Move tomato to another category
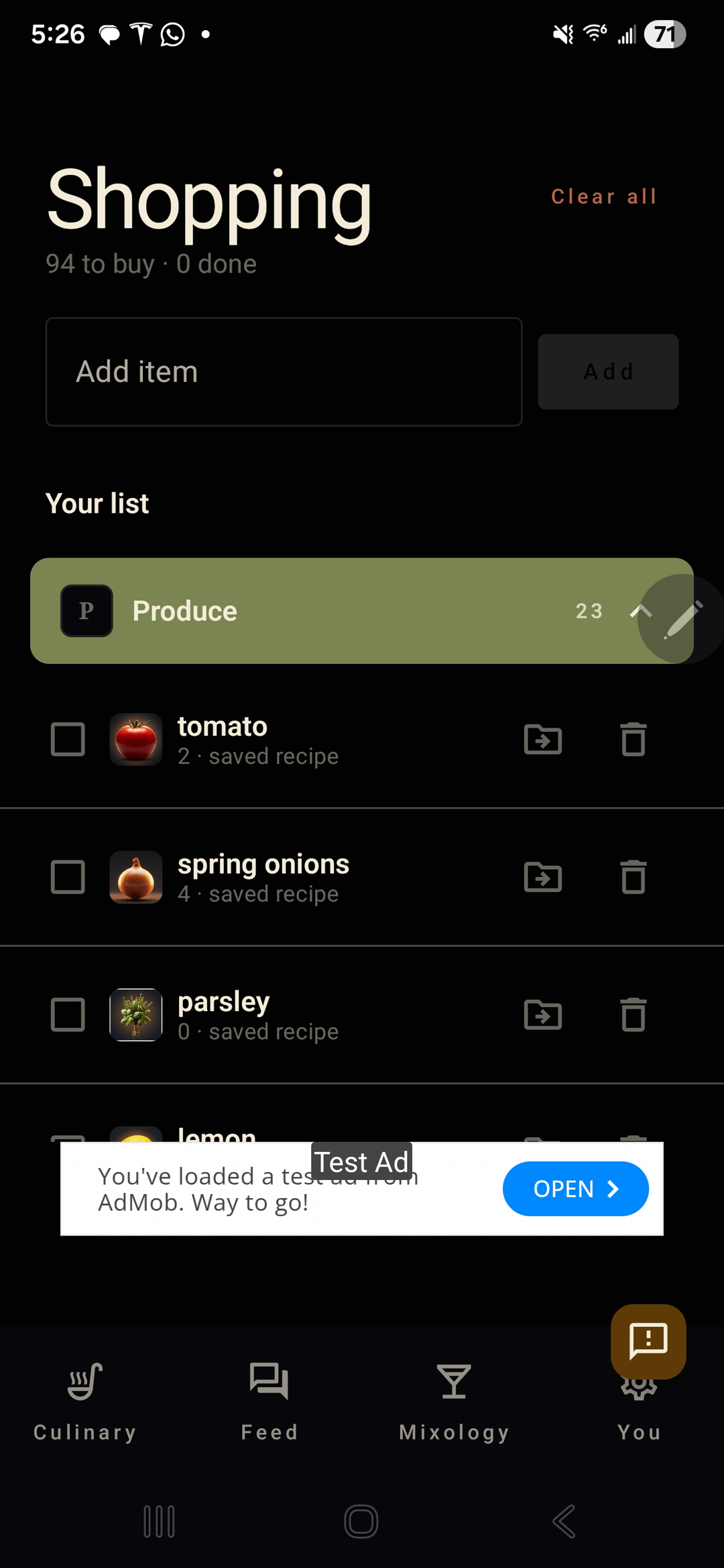The width and height of the screenshot is (724, 1568). (542, 740)
